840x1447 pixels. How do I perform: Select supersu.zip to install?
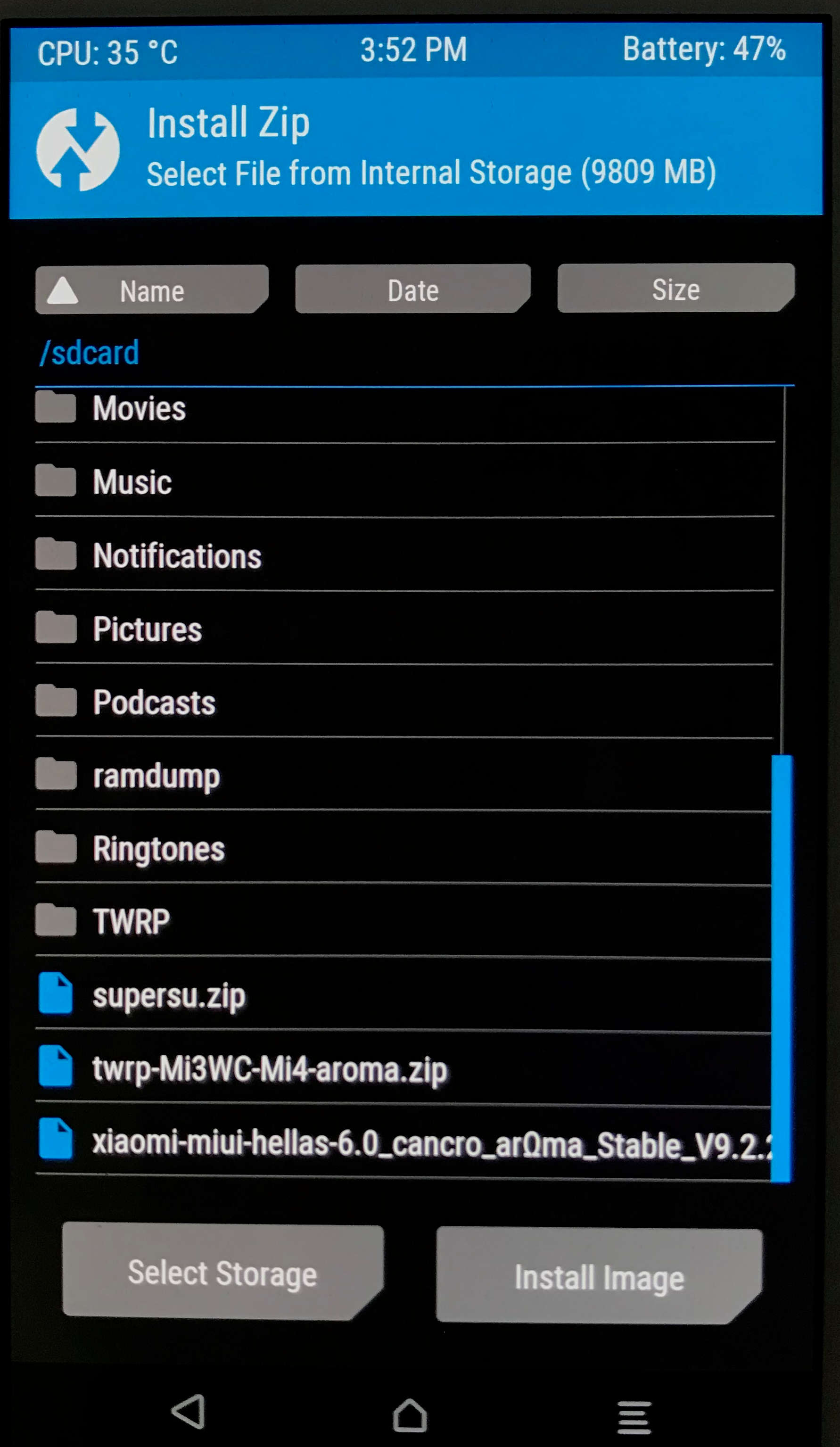pyautogui.click(x=169, y=995)
